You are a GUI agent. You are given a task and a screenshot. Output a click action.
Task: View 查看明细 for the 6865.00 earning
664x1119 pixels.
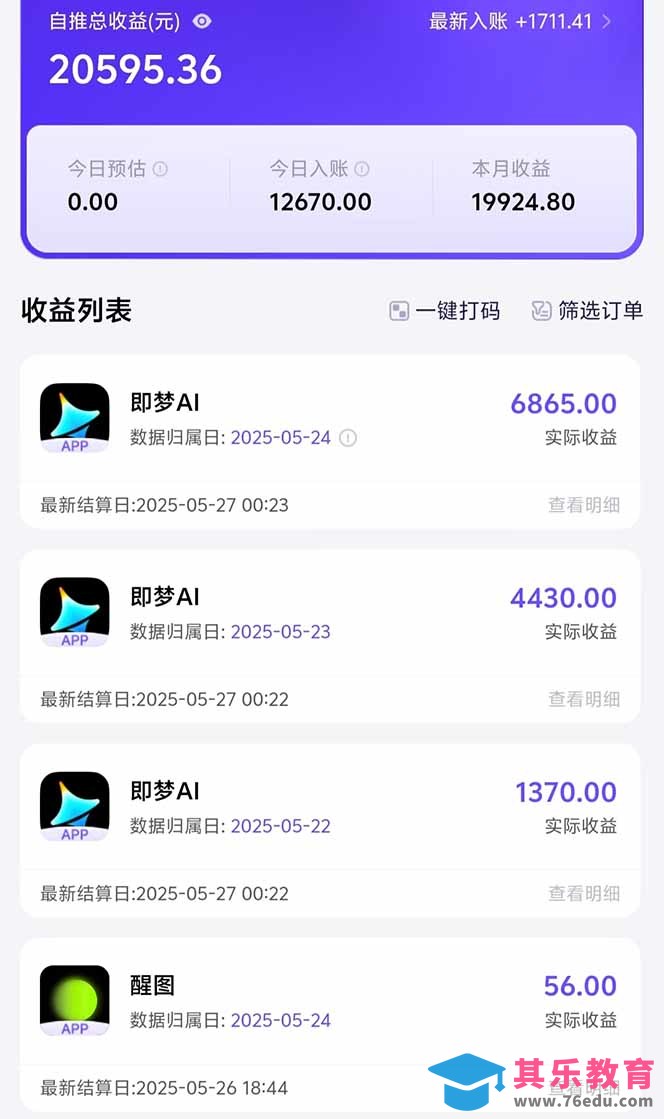tap(584, 505)
